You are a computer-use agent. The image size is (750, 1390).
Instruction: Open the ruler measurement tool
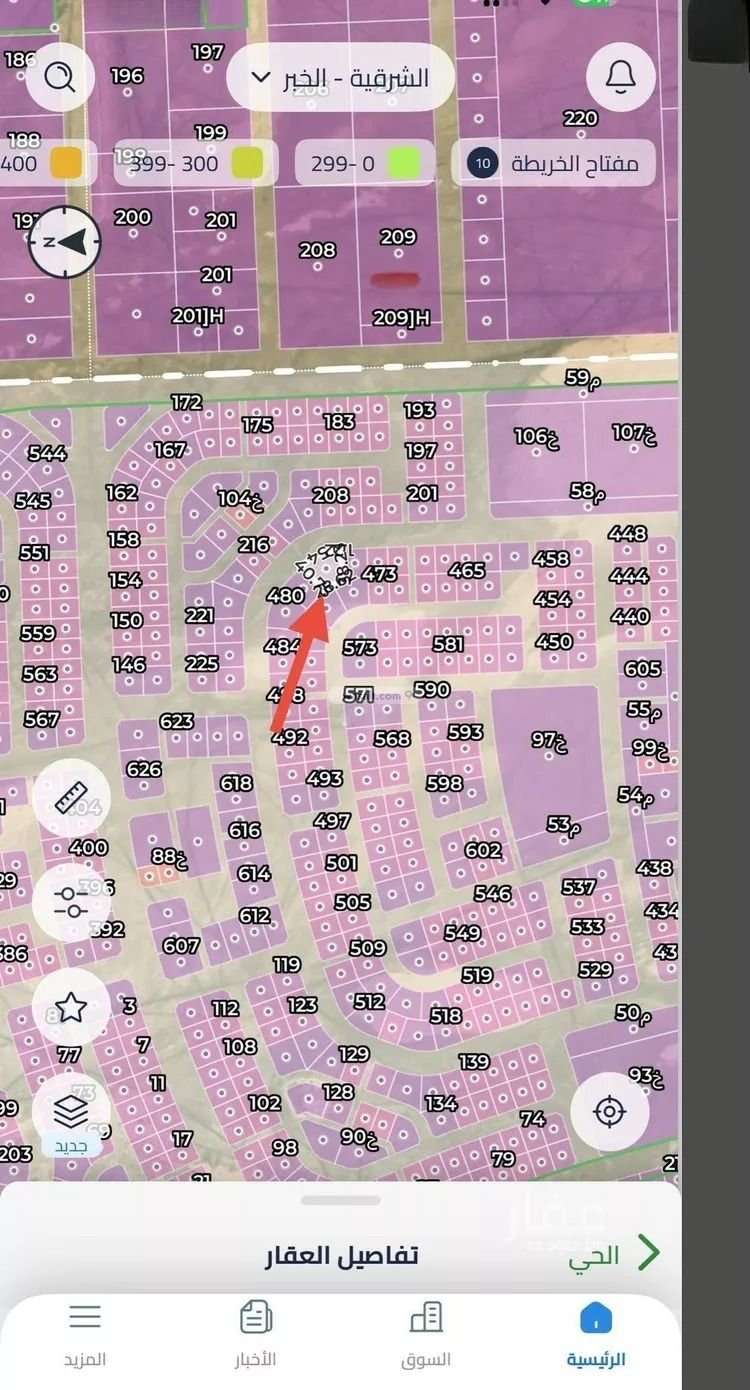click(71, 799)
